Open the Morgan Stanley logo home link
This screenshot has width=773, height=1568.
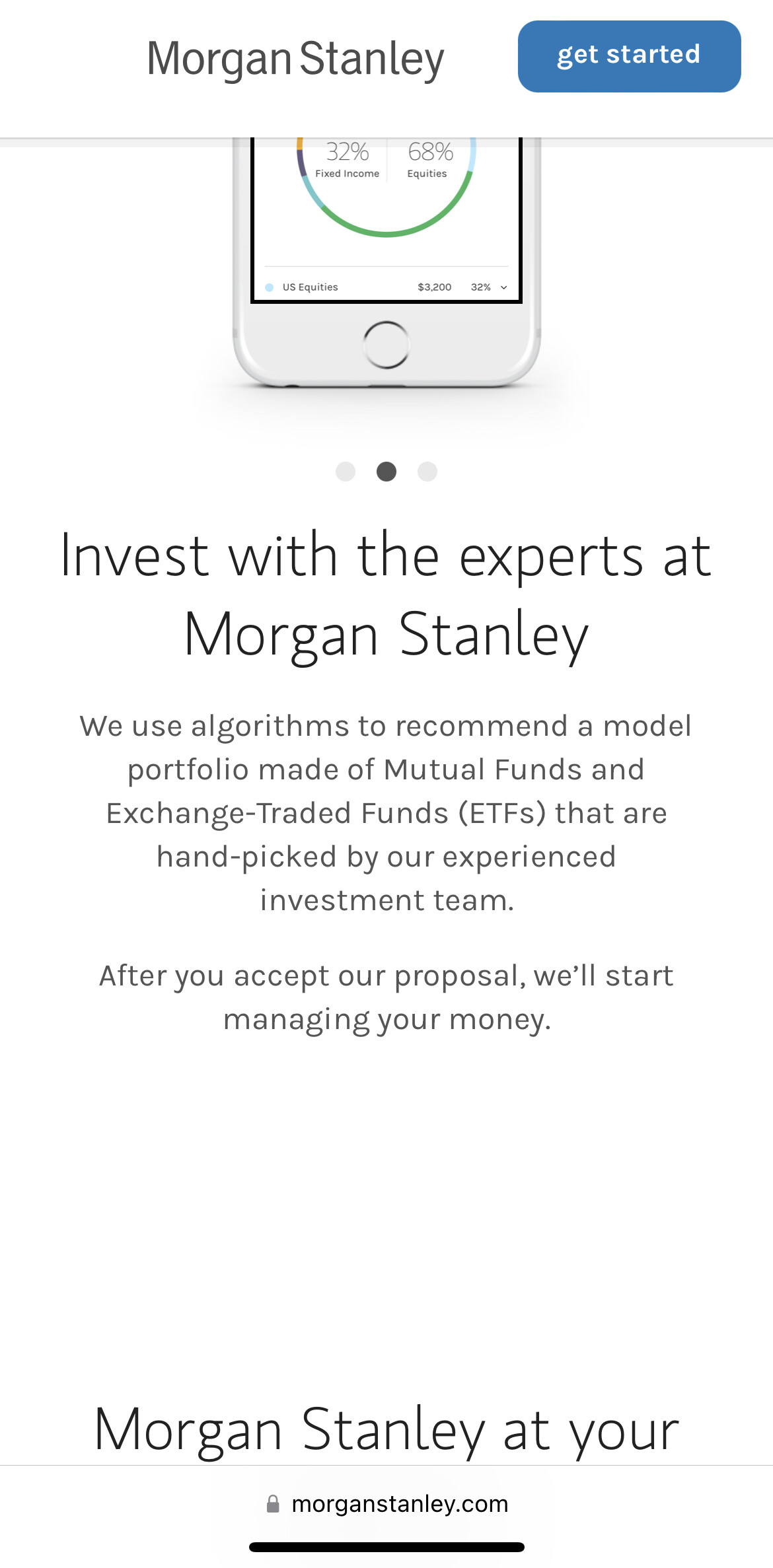click(295, 59)
